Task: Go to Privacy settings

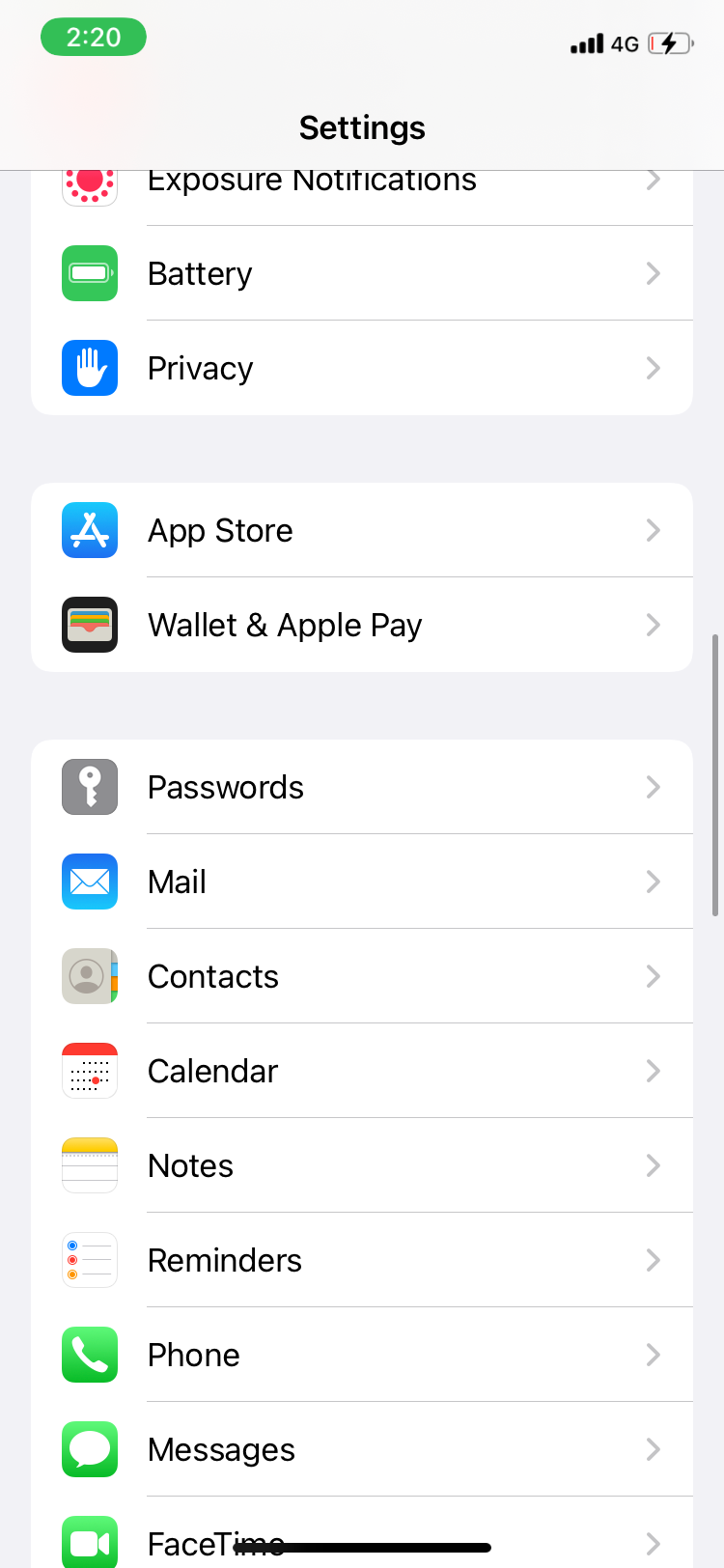Action: (x=362, y=368)
